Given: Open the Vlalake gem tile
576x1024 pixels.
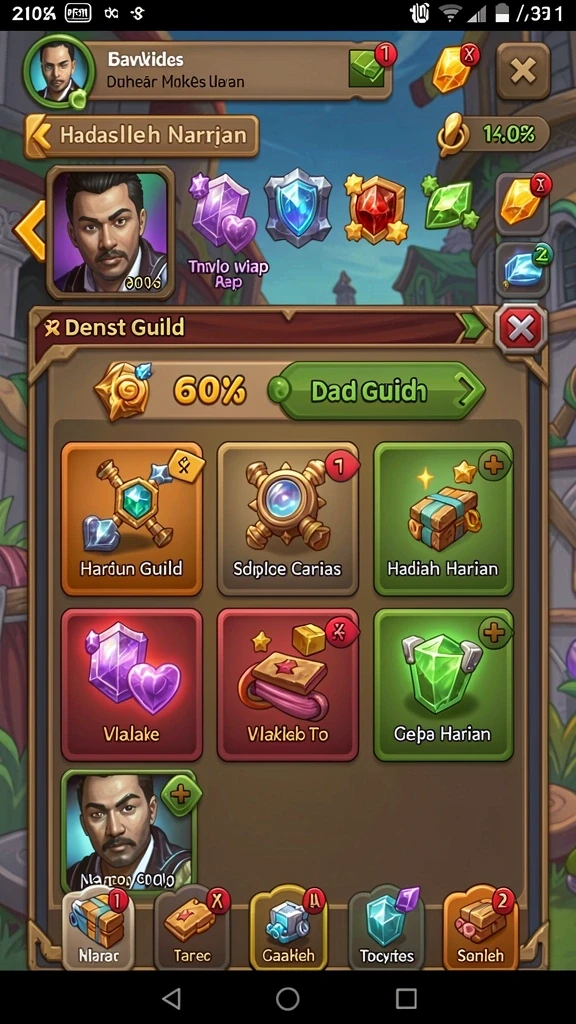Looking at the screenshot, I should (x=131, y=685).
